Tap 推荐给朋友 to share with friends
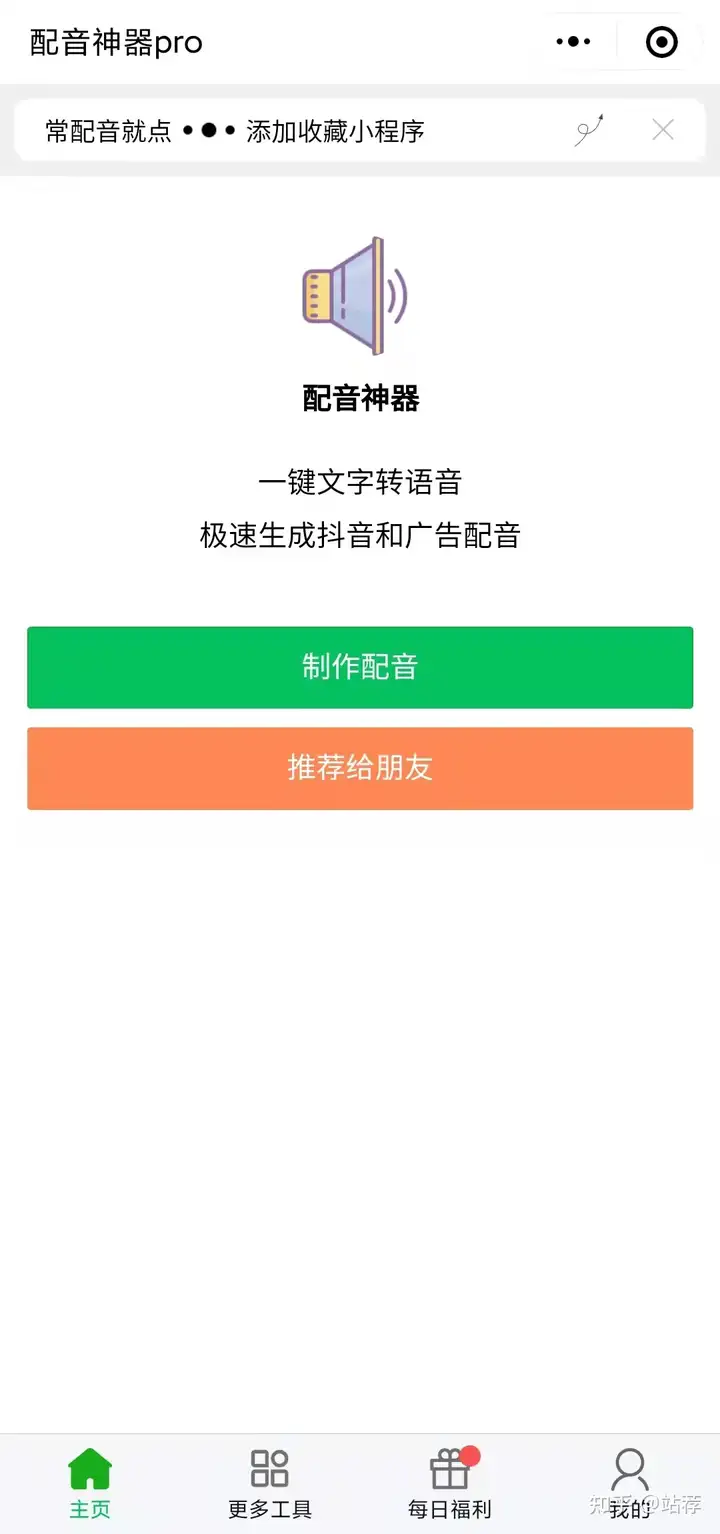The height and width of the screenshot is (1534, 720). point(360,768)
